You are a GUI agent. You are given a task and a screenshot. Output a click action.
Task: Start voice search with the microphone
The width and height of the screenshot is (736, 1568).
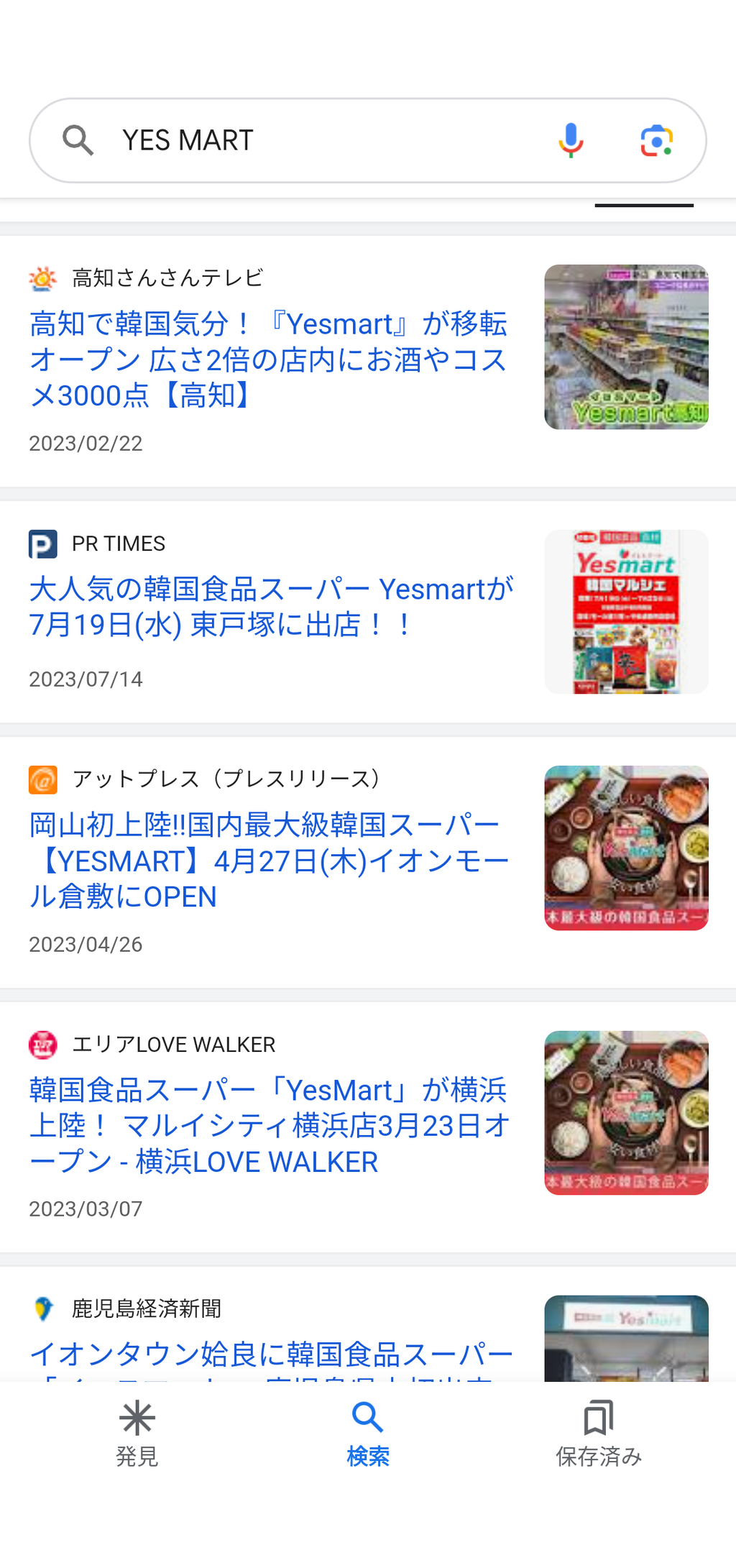pyautogui.click(x=571, y=140)
